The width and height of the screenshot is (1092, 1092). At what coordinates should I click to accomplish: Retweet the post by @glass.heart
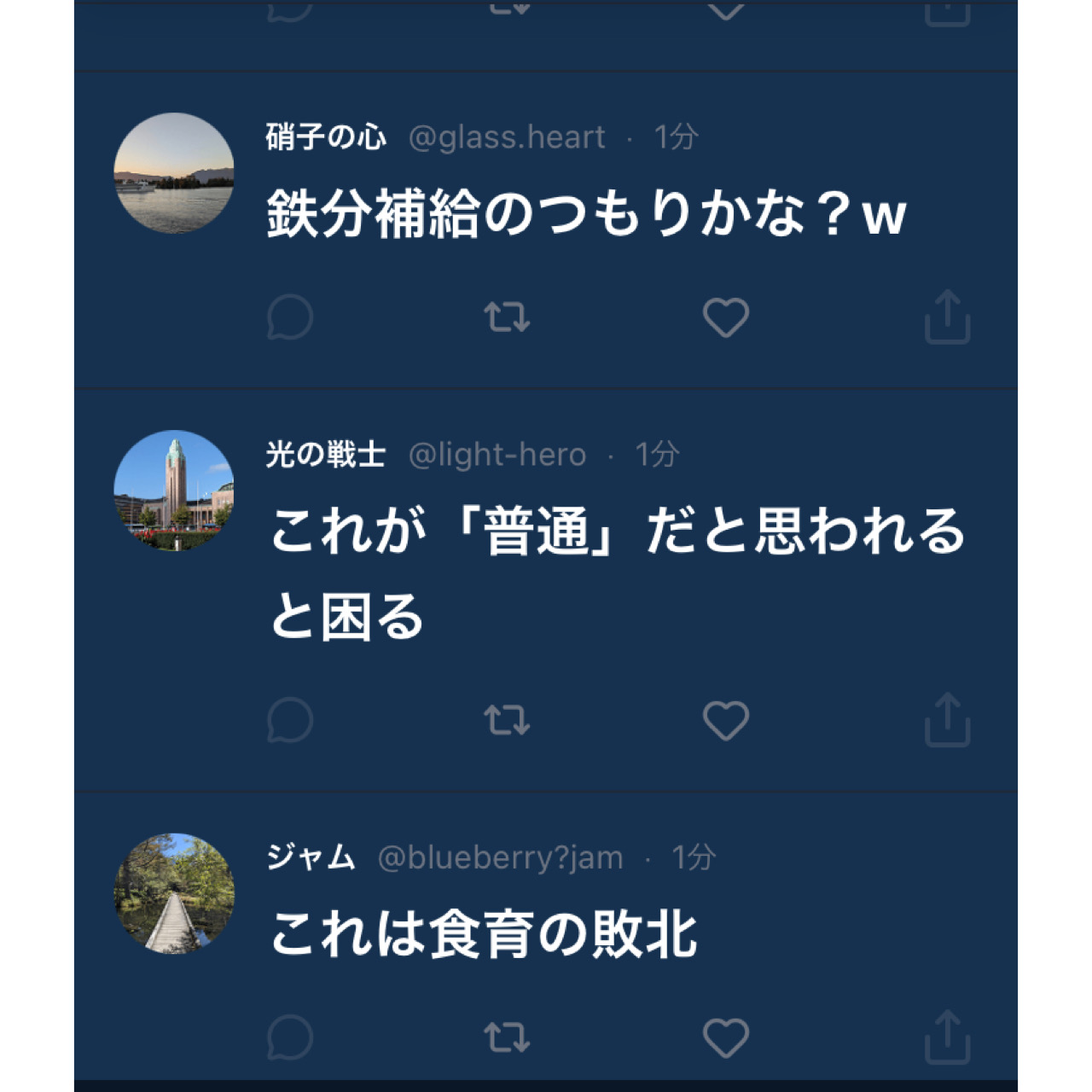point(508,317)
